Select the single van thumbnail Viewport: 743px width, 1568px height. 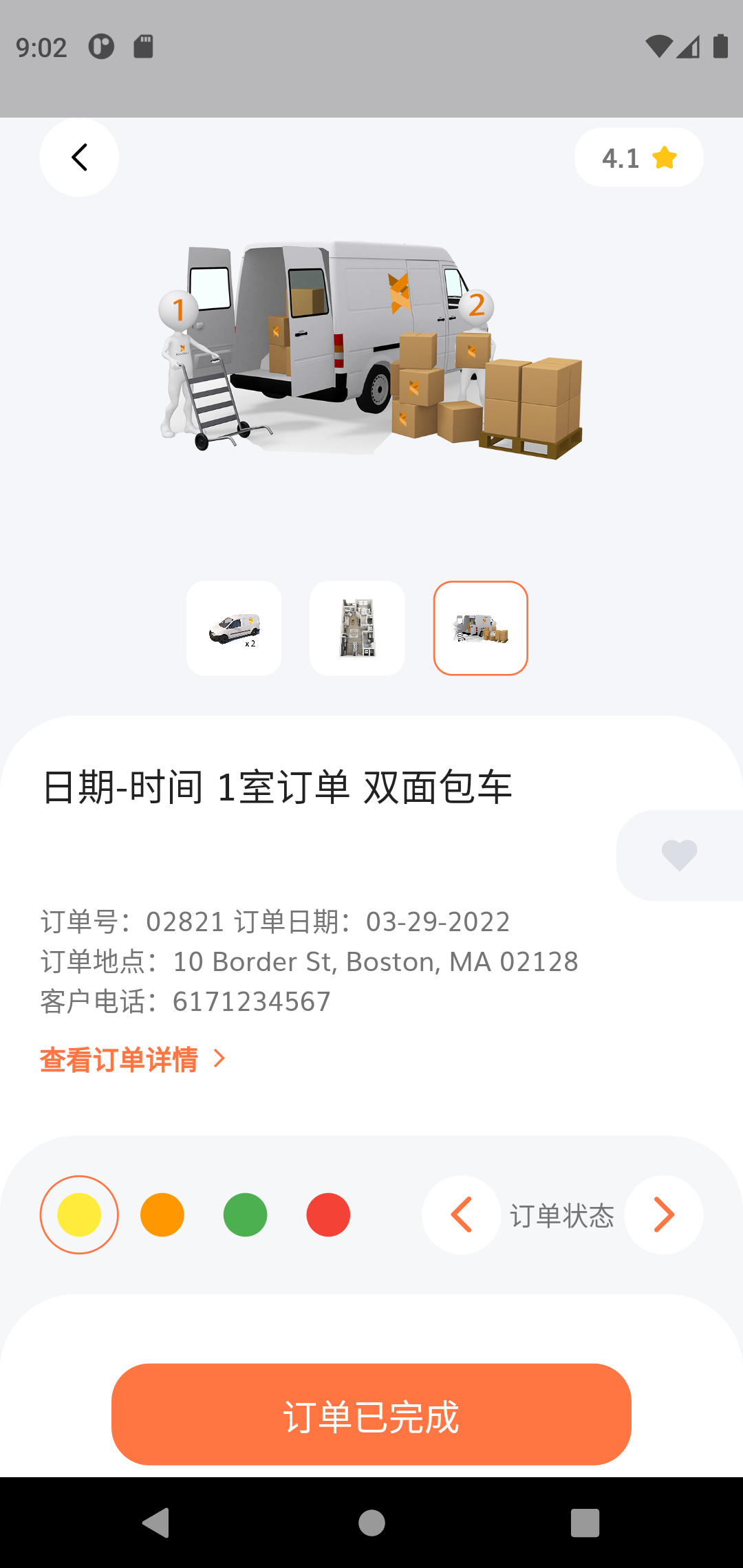[234, 629]
